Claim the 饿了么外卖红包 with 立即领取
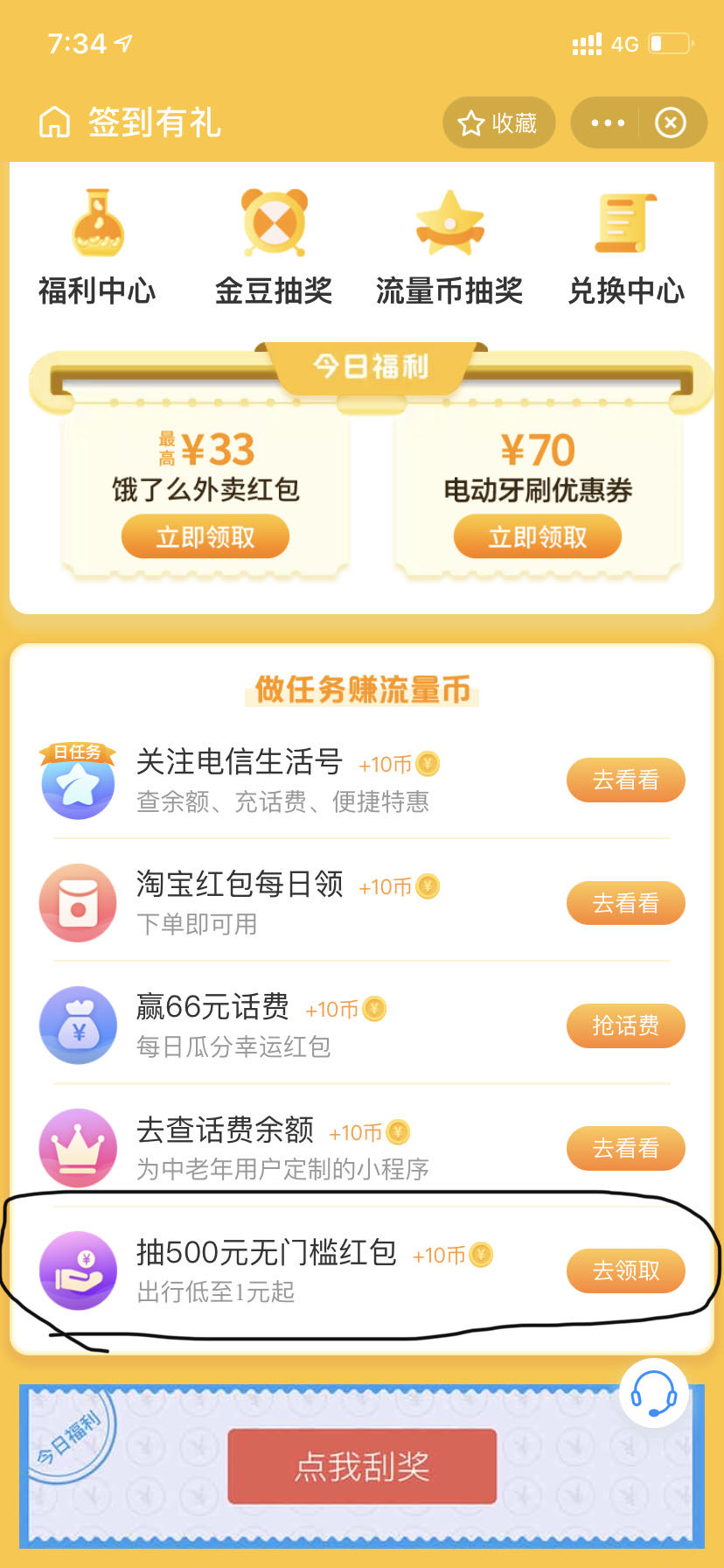 (205, 536)
